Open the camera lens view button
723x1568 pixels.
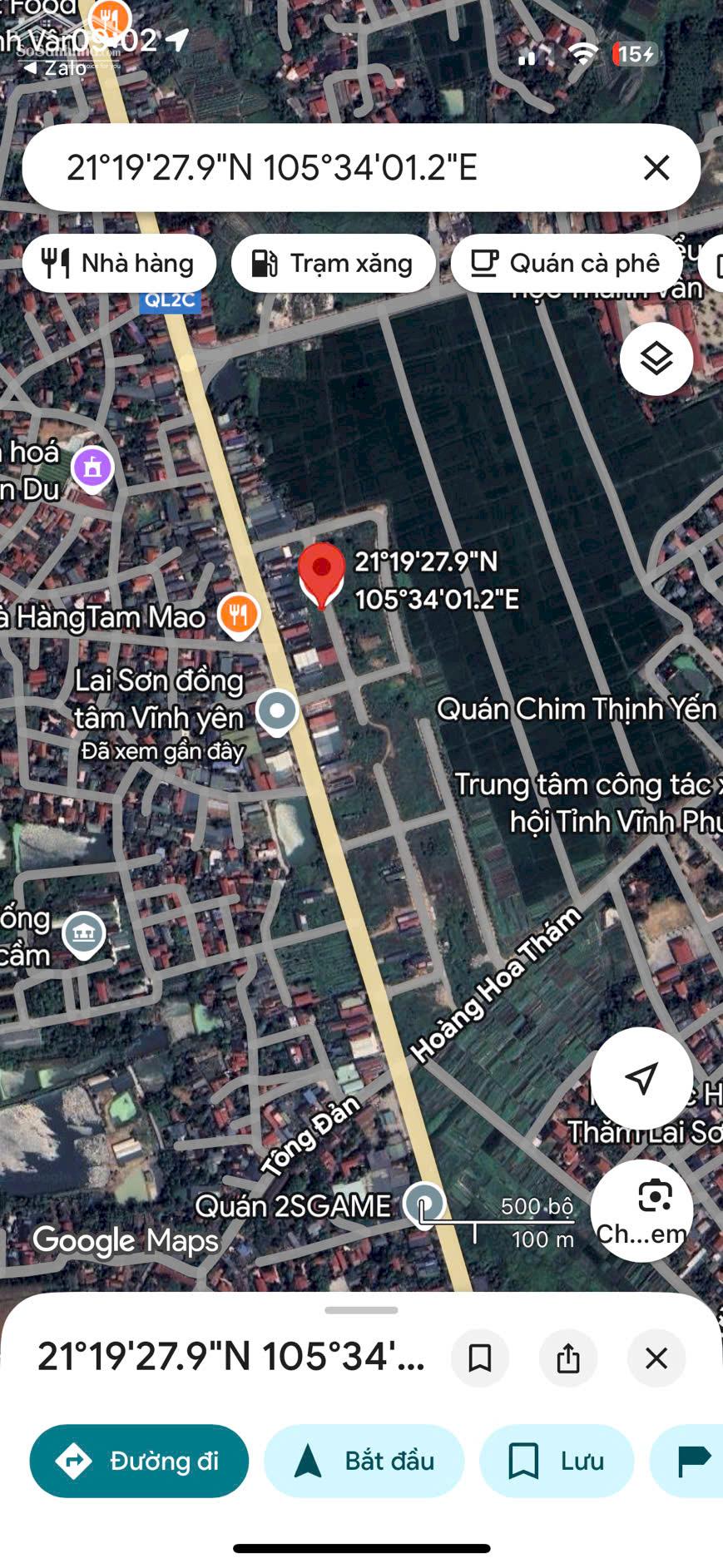pos(641,1210)
